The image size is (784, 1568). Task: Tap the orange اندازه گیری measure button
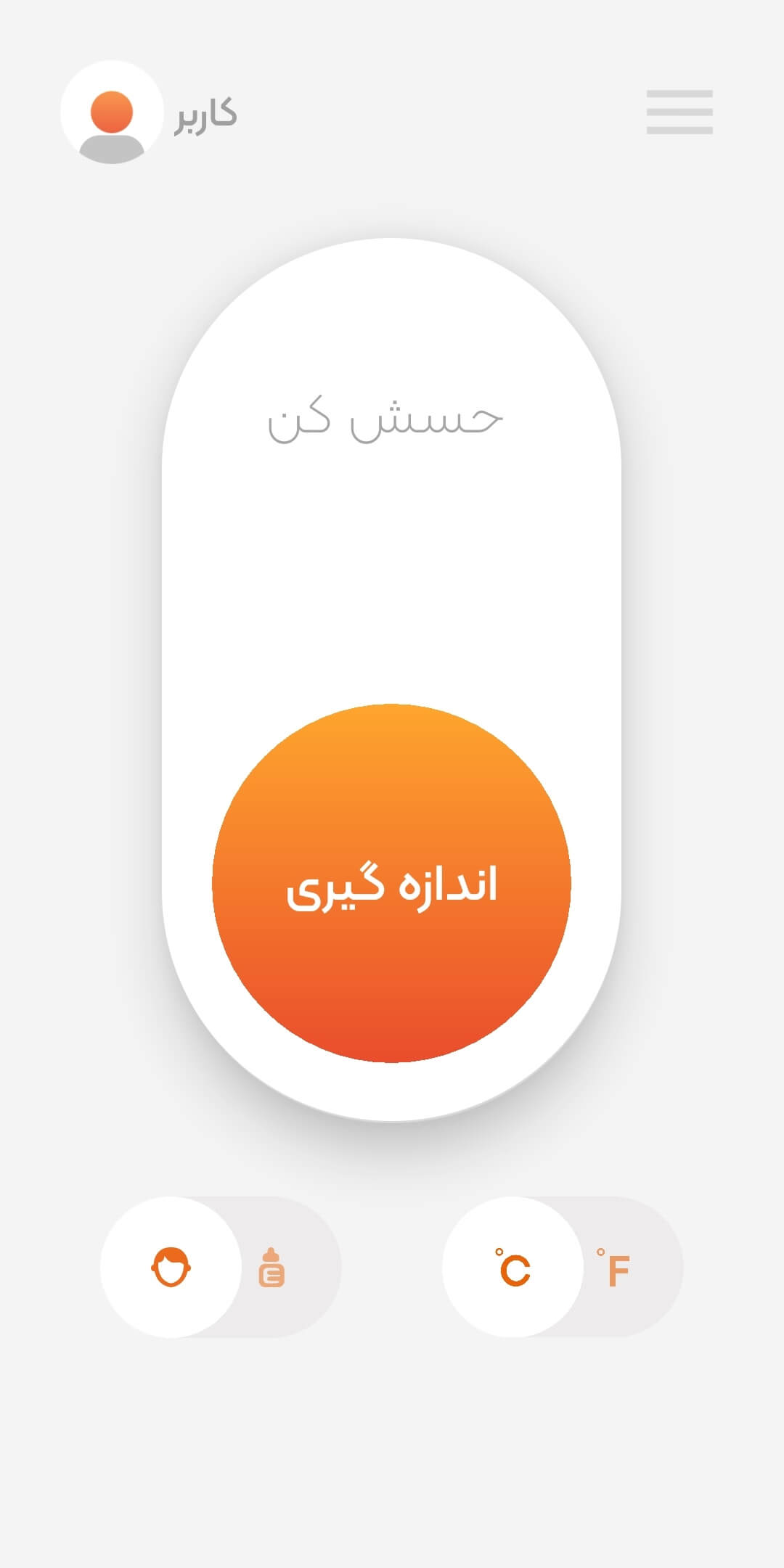[x=391, y=883]
